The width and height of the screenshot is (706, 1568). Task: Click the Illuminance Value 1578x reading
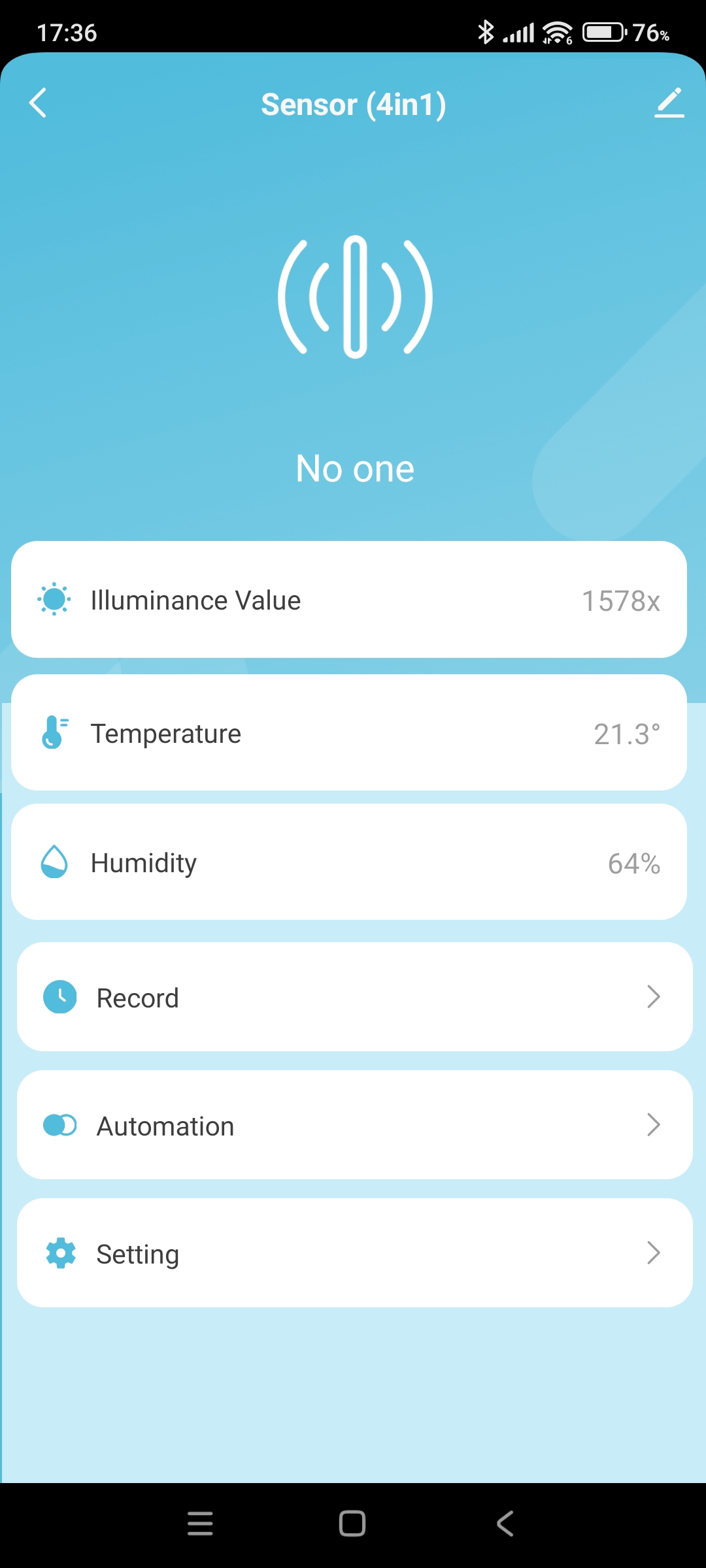[621, 598]
